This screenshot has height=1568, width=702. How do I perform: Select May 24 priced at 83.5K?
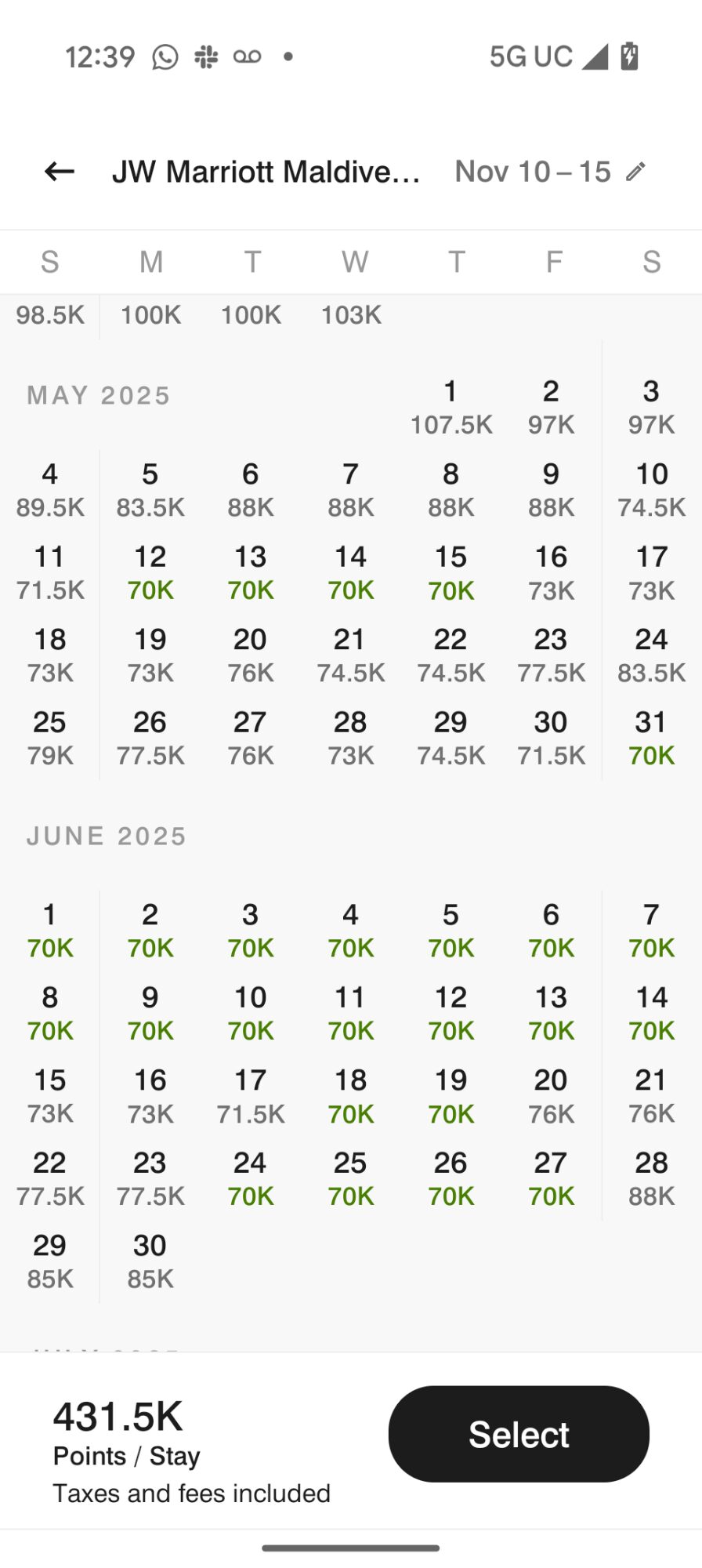[x=651, y=655]
